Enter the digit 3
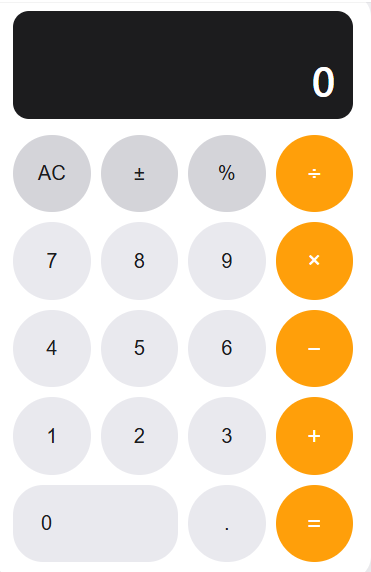This screenshot has height=572, width=371. (x=227, y=436)
